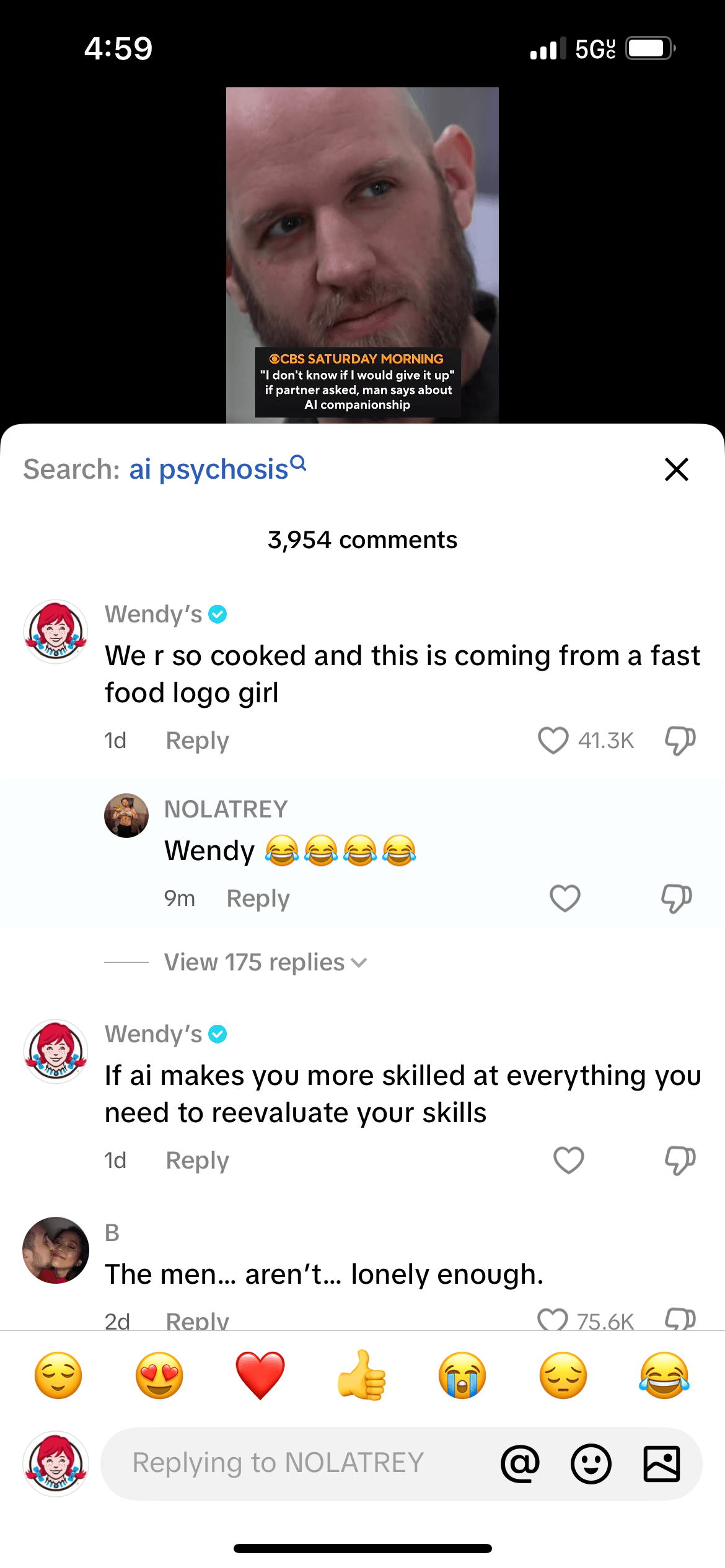Screen dimensions: 725x1568
Task: Close the comments panel
Action: pyautogui.click(x=676, y=469)
